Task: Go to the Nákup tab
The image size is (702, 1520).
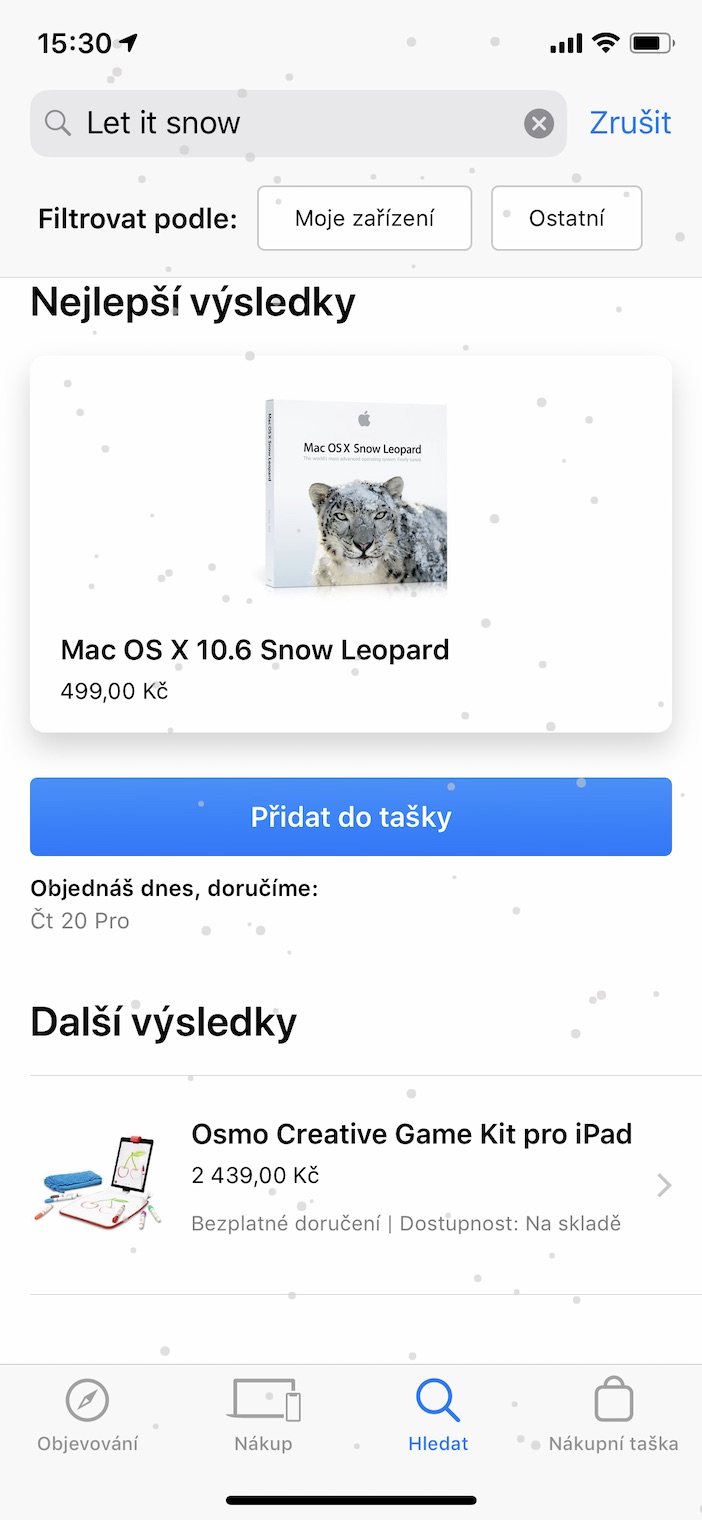Action: [263, 1414]
